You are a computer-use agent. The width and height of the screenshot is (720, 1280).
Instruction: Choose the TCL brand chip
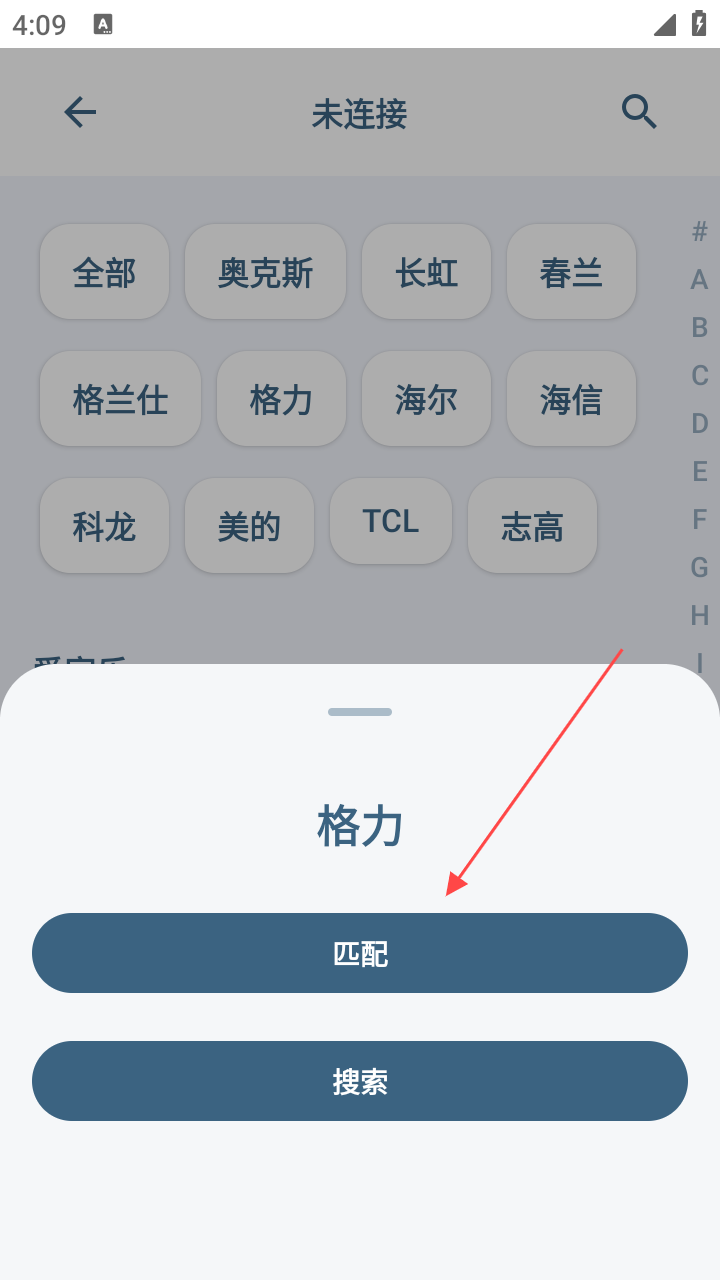coord(390,521)
